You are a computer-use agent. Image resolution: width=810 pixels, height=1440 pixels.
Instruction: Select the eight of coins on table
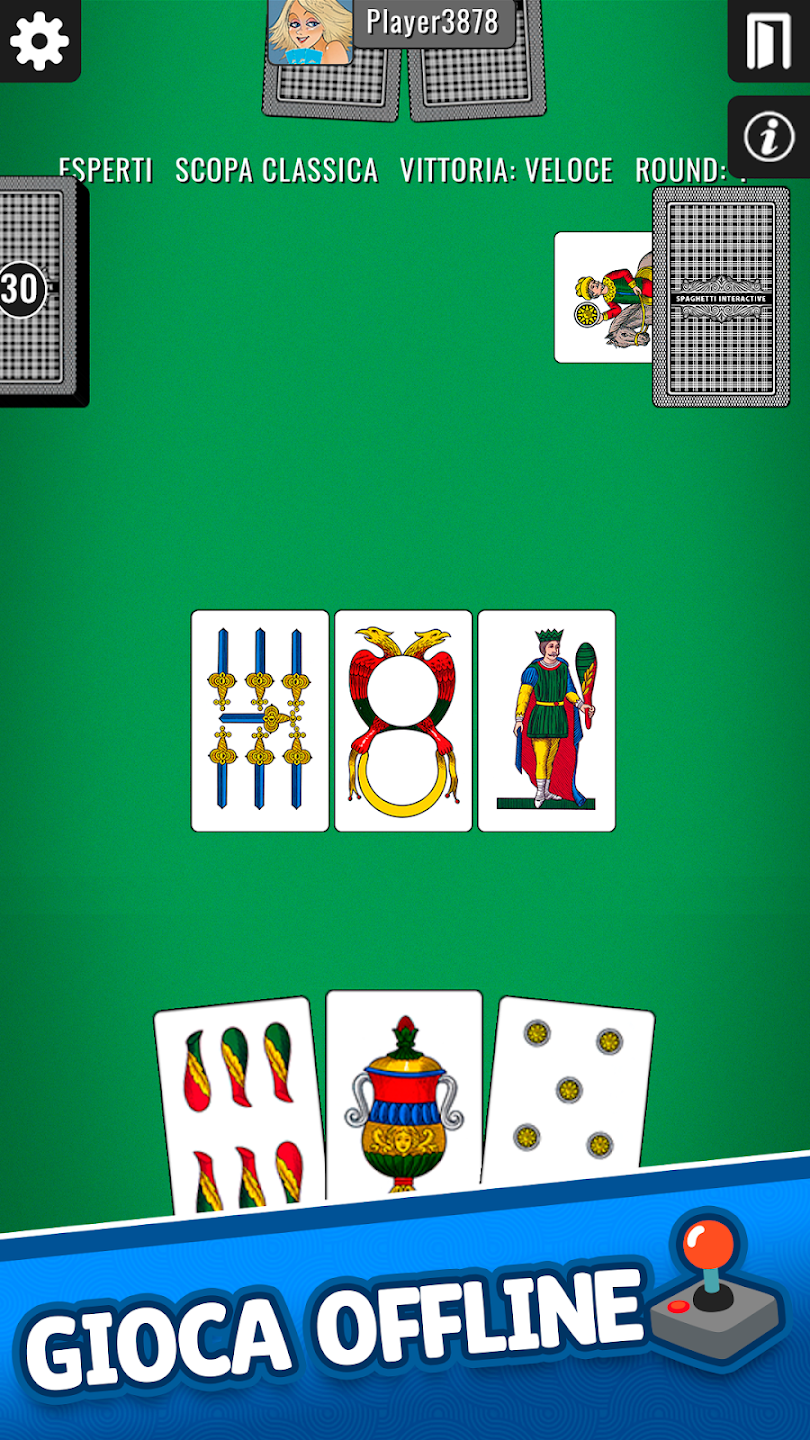coord(403,721)
